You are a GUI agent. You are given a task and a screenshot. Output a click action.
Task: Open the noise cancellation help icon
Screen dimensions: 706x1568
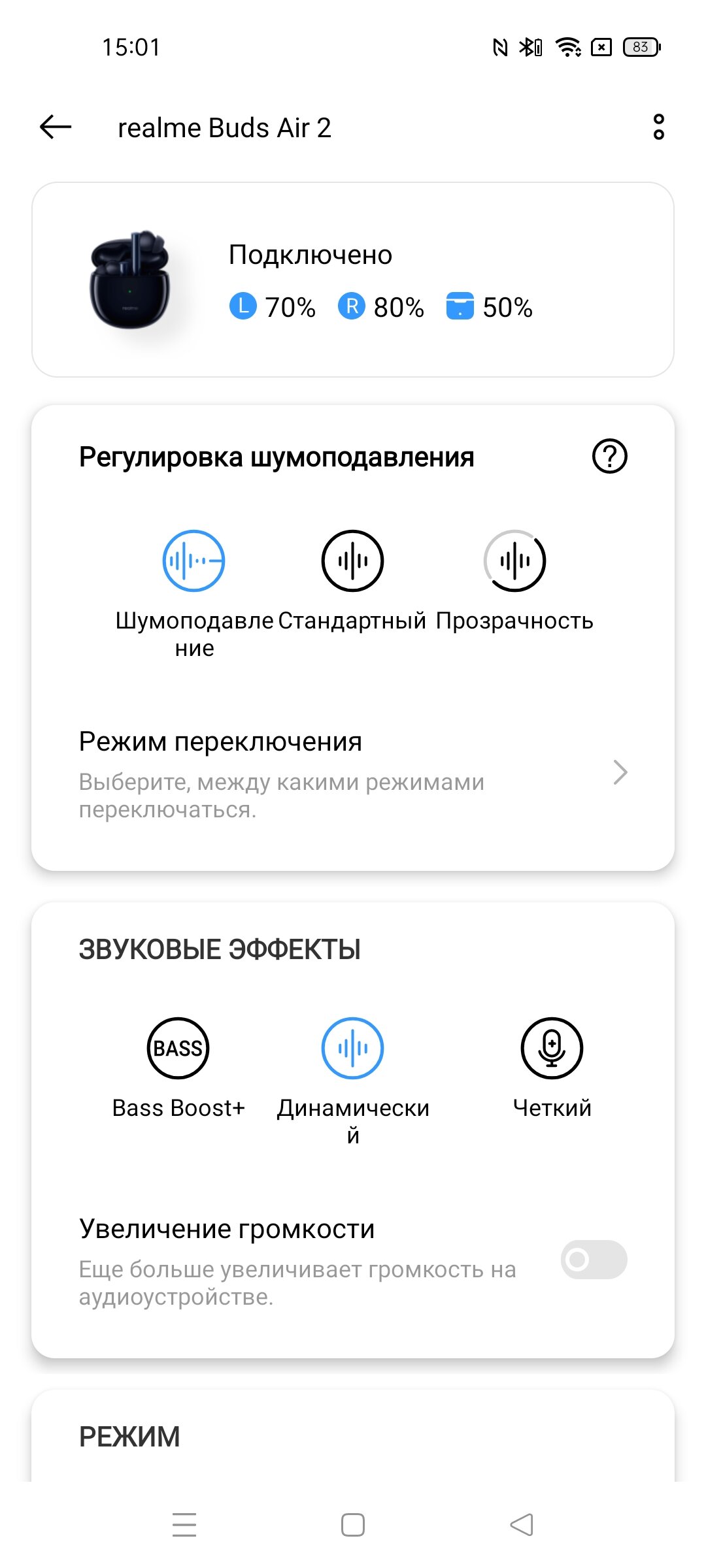[609, 456]
